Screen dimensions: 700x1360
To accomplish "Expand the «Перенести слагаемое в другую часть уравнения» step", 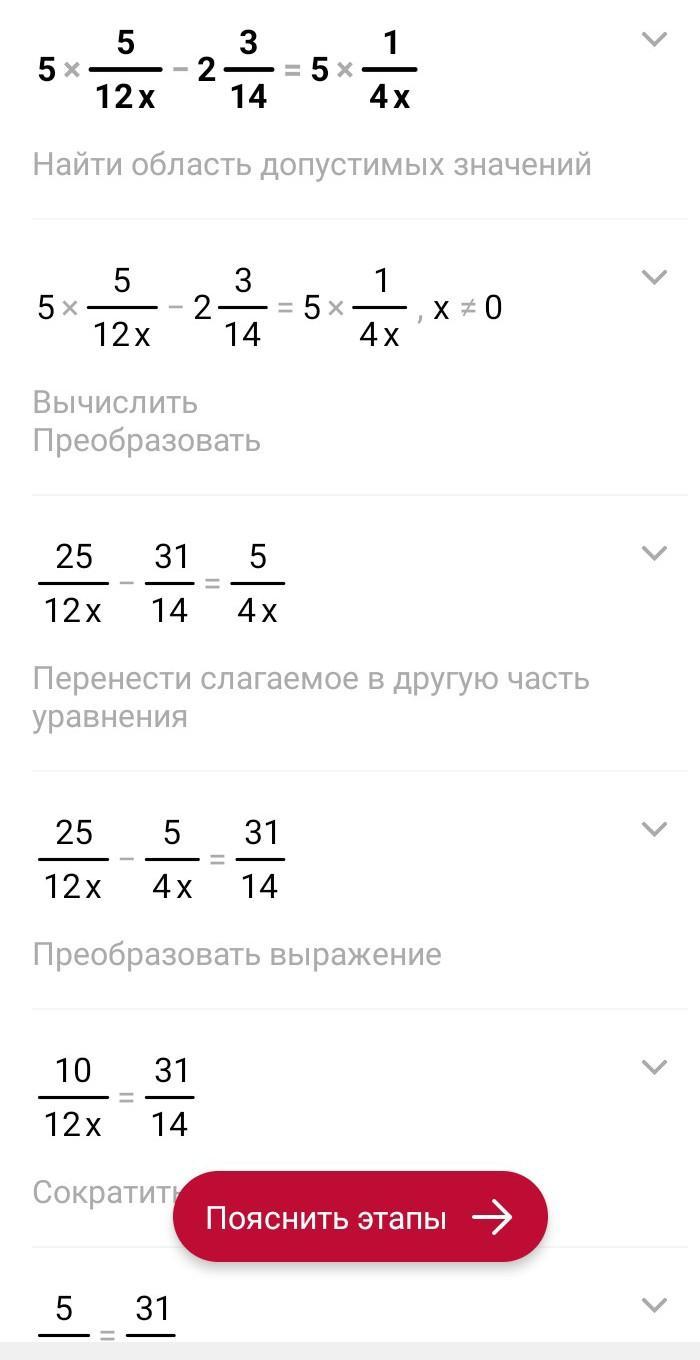I will (654, 553).
